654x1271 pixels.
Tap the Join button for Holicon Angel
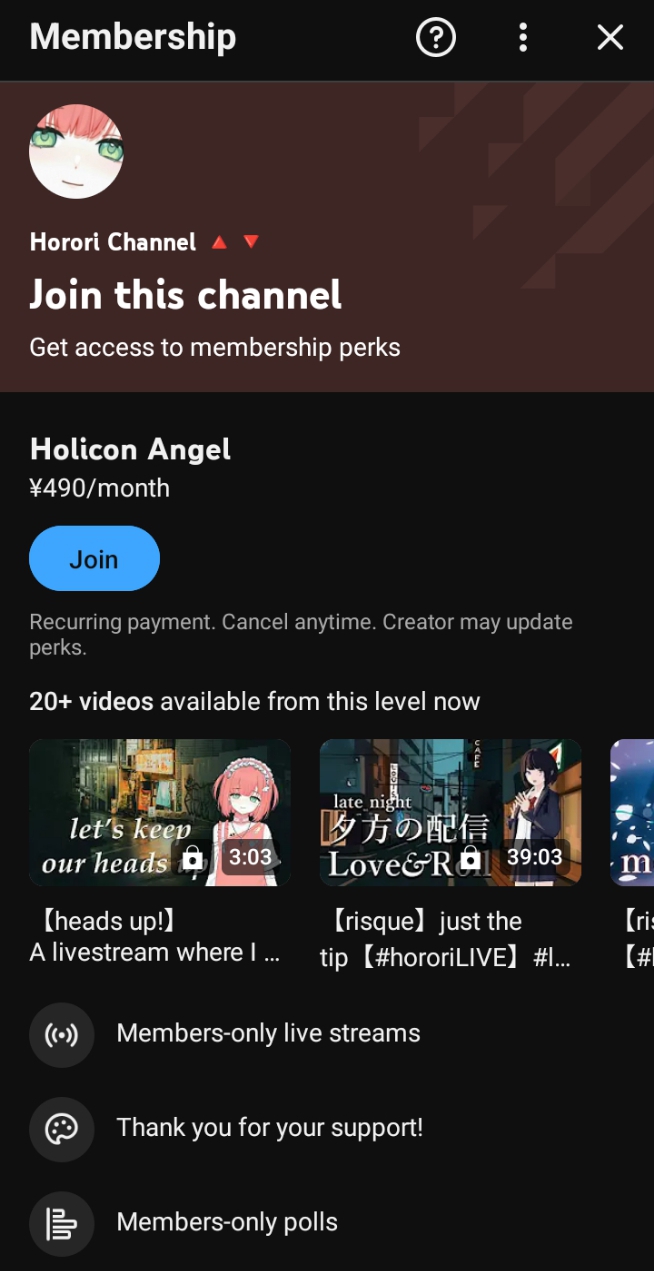point(94,559)
